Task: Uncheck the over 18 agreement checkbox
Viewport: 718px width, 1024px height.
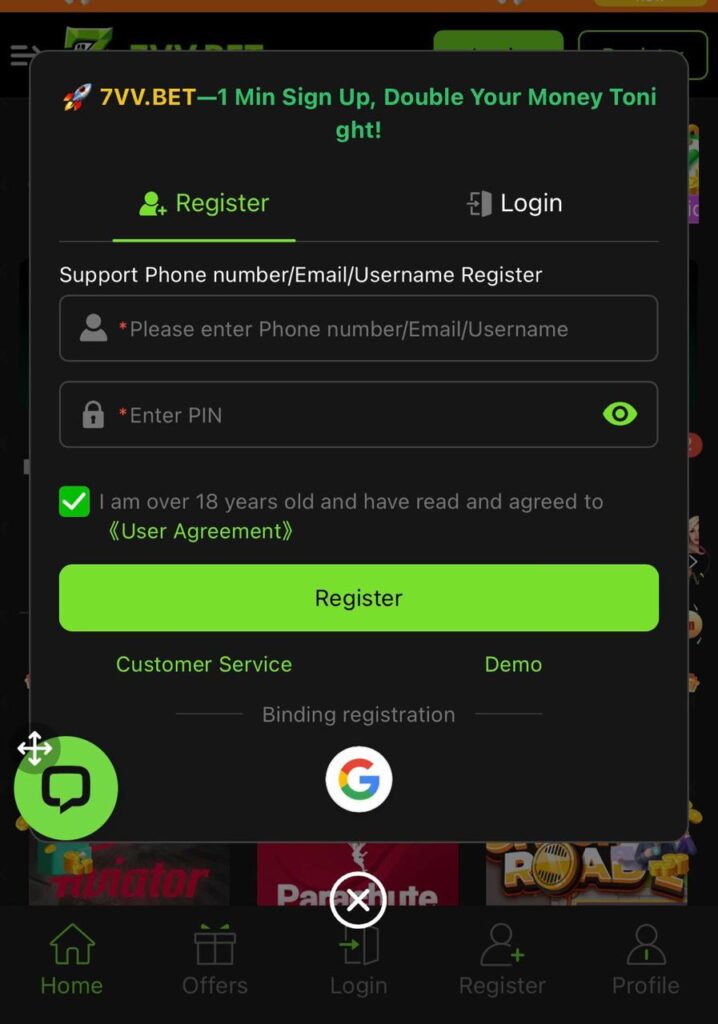Action: pyautogui.click(x=75, y=502)
